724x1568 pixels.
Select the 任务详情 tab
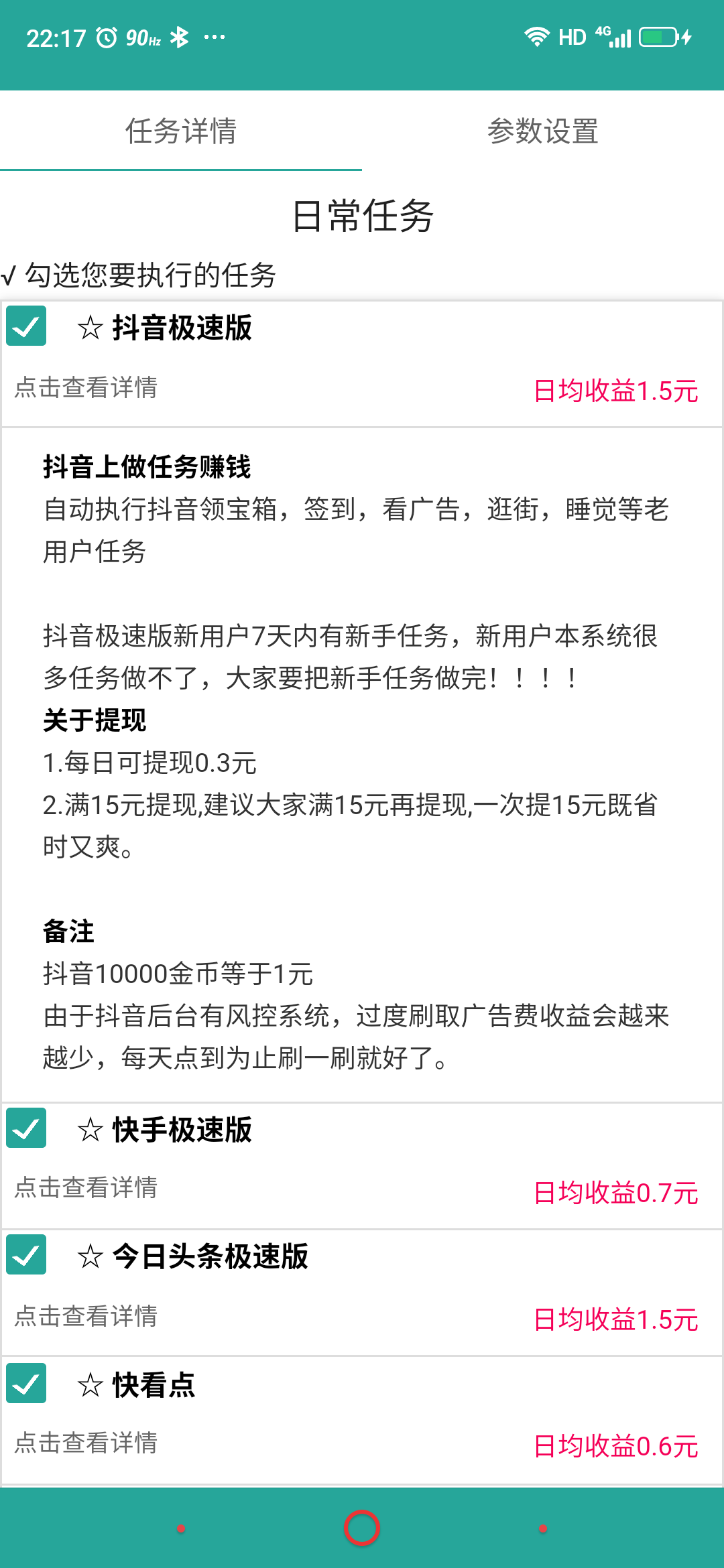pos(181,131)
